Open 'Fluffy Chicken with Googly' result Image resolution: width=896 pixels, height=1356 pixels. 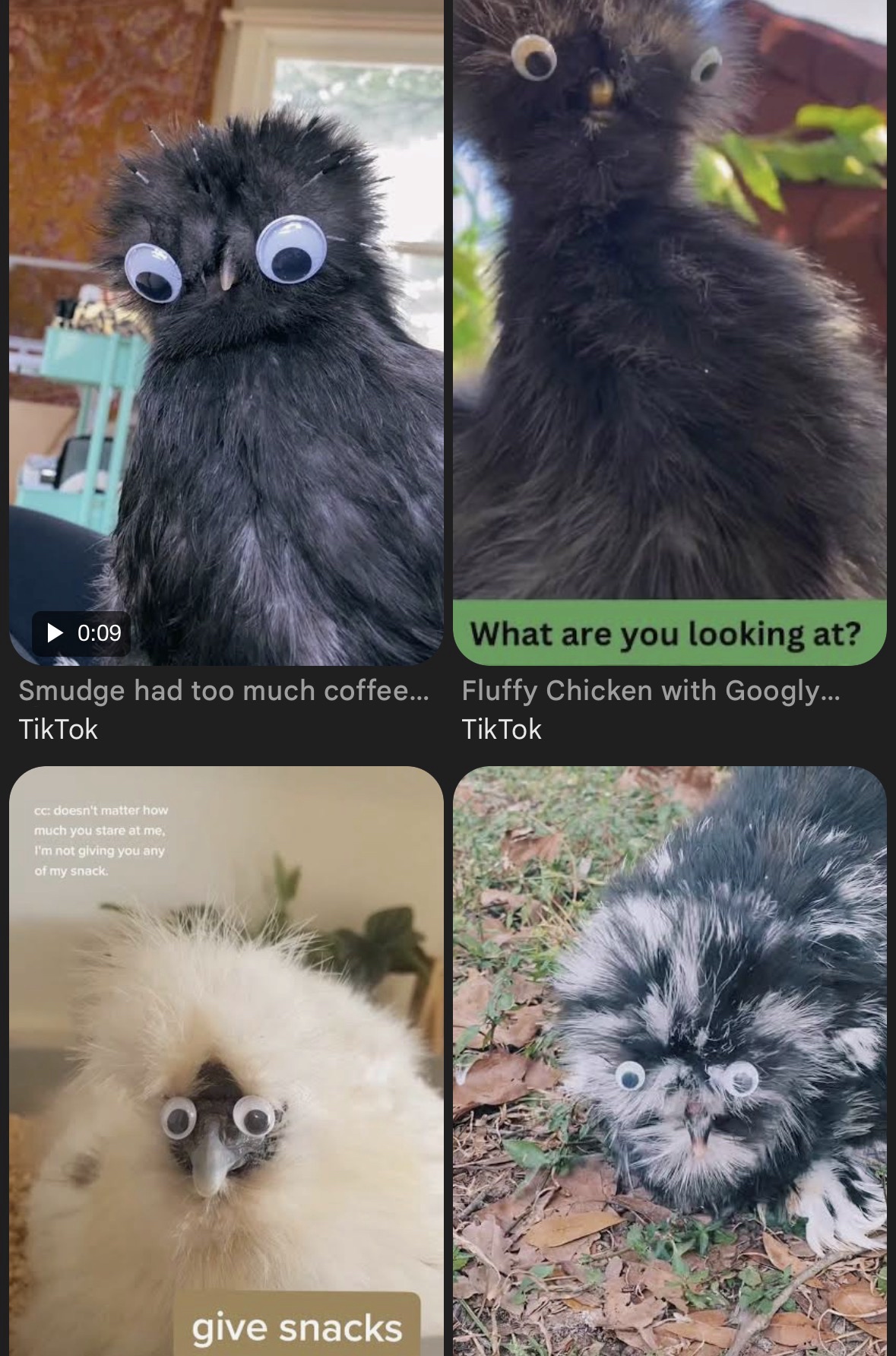click(669, 319)
